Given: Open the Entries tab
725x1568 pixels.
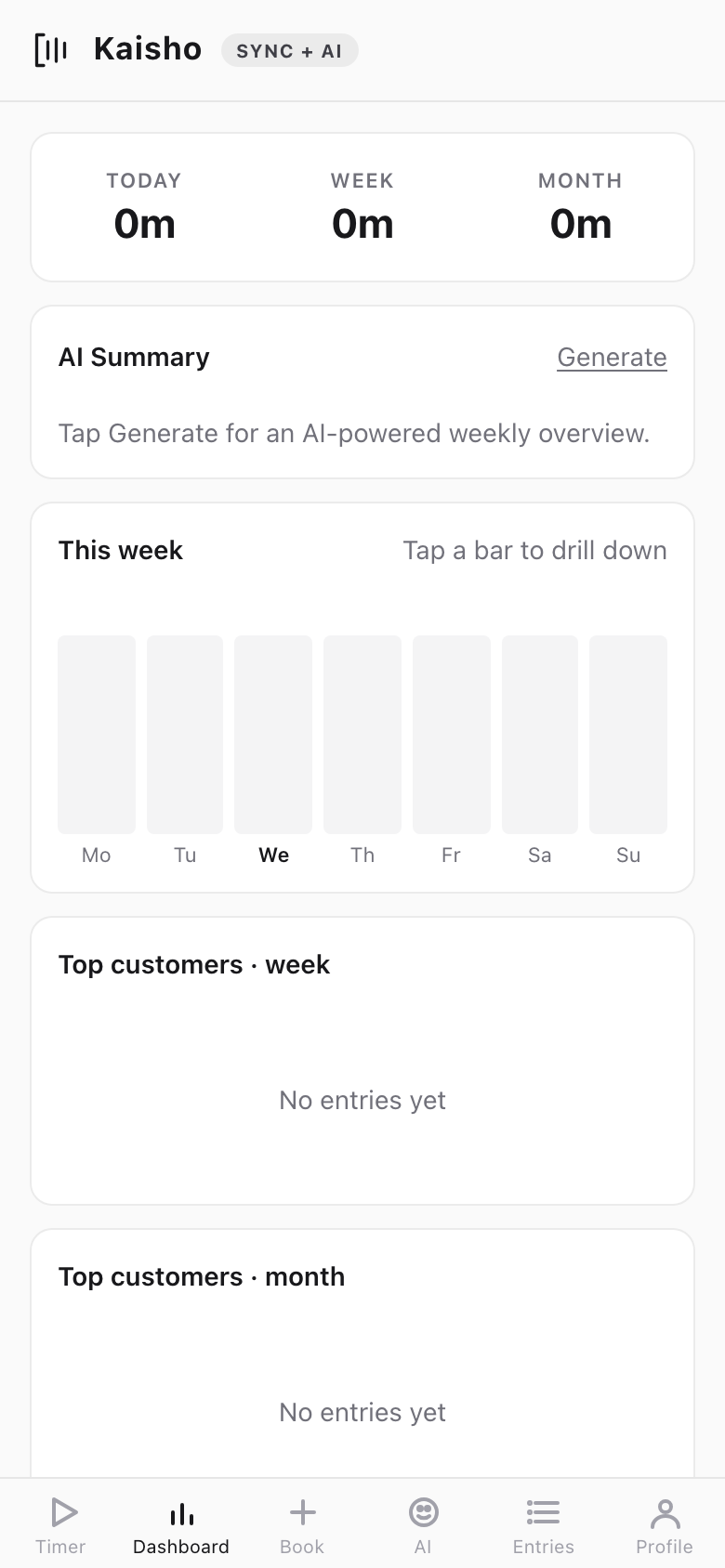Looking at the screenshot, I should point(543,1523).
